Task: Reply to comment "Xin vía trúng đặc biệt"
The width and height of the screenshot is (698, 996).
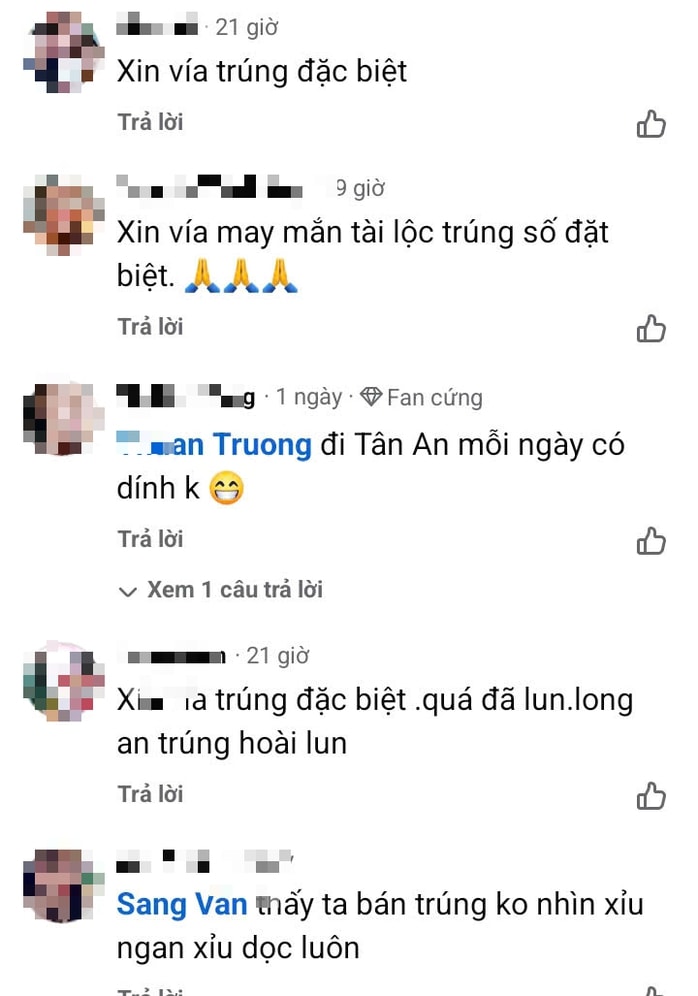Action: pyautogui.click(x=150, y=122)
